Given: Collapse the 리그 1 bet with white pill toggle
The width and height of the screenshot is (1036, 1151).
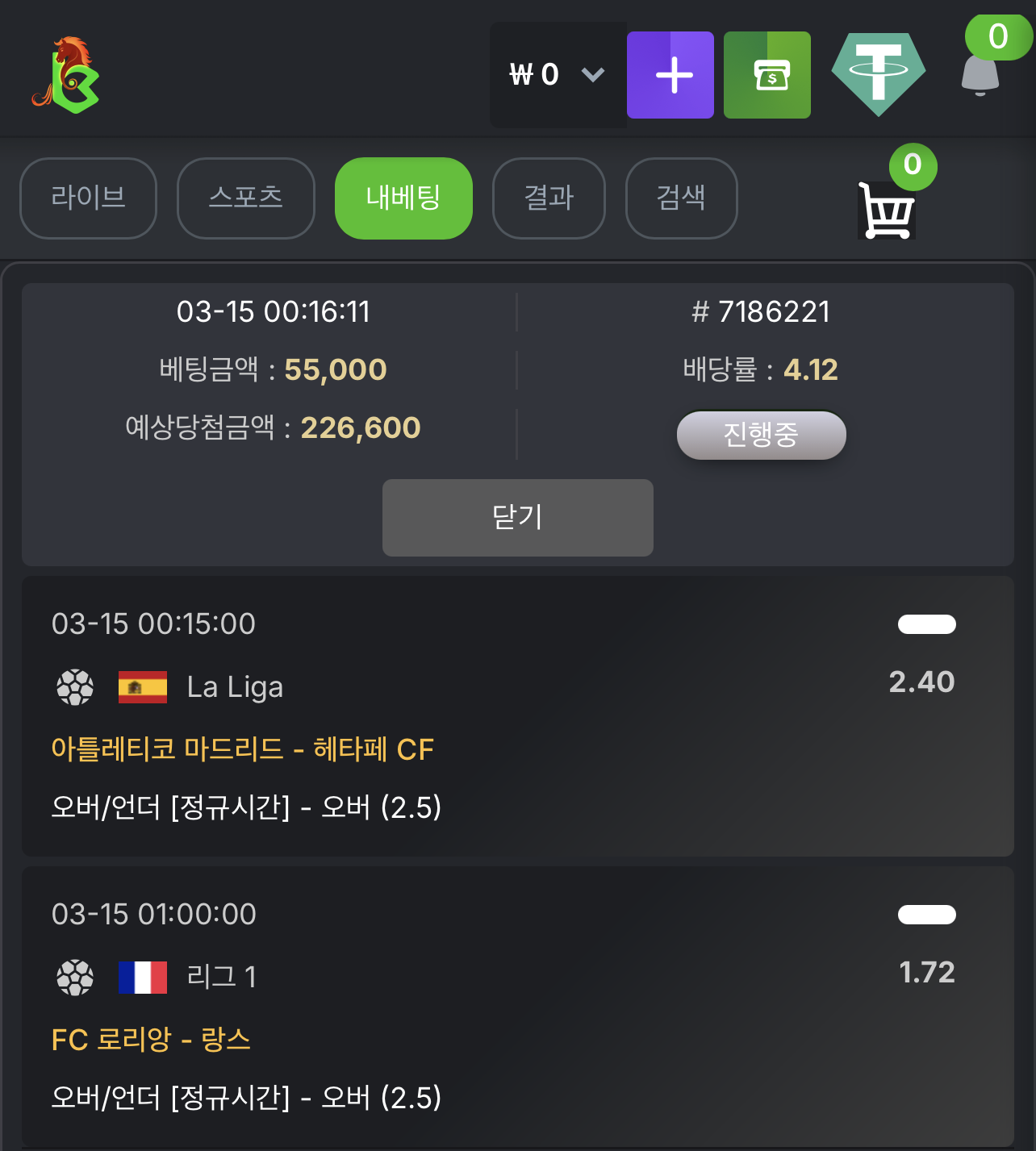Looking at the screenshot, I should (x=926, y=915).
